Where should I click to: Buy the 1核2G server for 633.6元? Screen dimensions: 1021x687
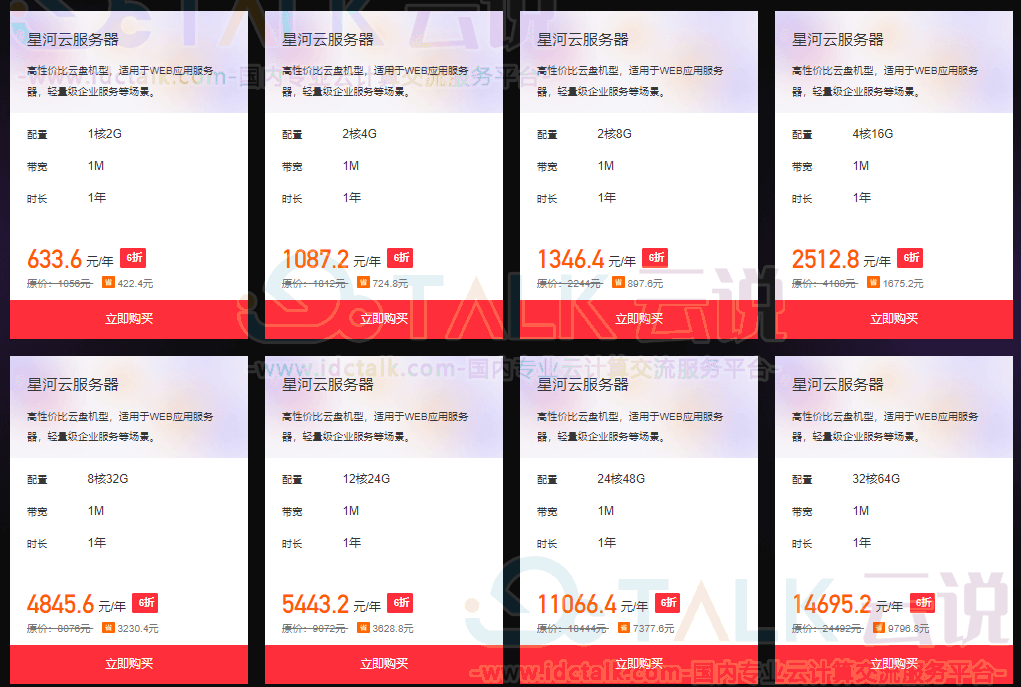pos(129,319)
